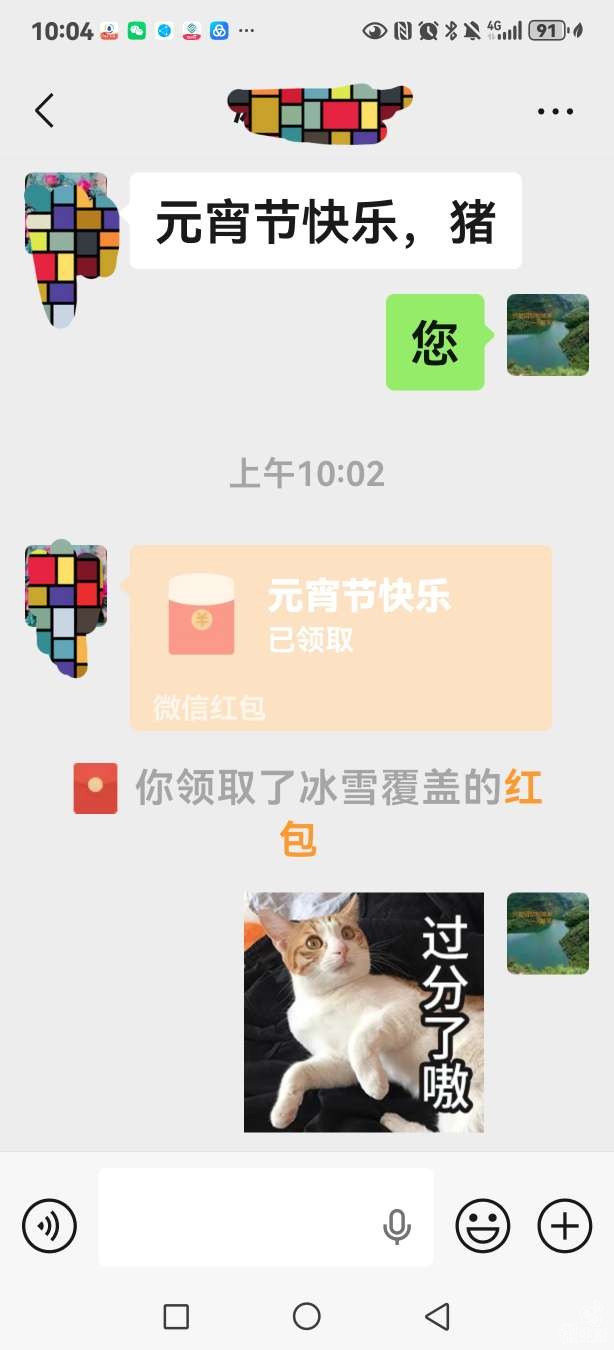Go to the system home screen
This screenshot has width=614, height=1350.
307,1316
